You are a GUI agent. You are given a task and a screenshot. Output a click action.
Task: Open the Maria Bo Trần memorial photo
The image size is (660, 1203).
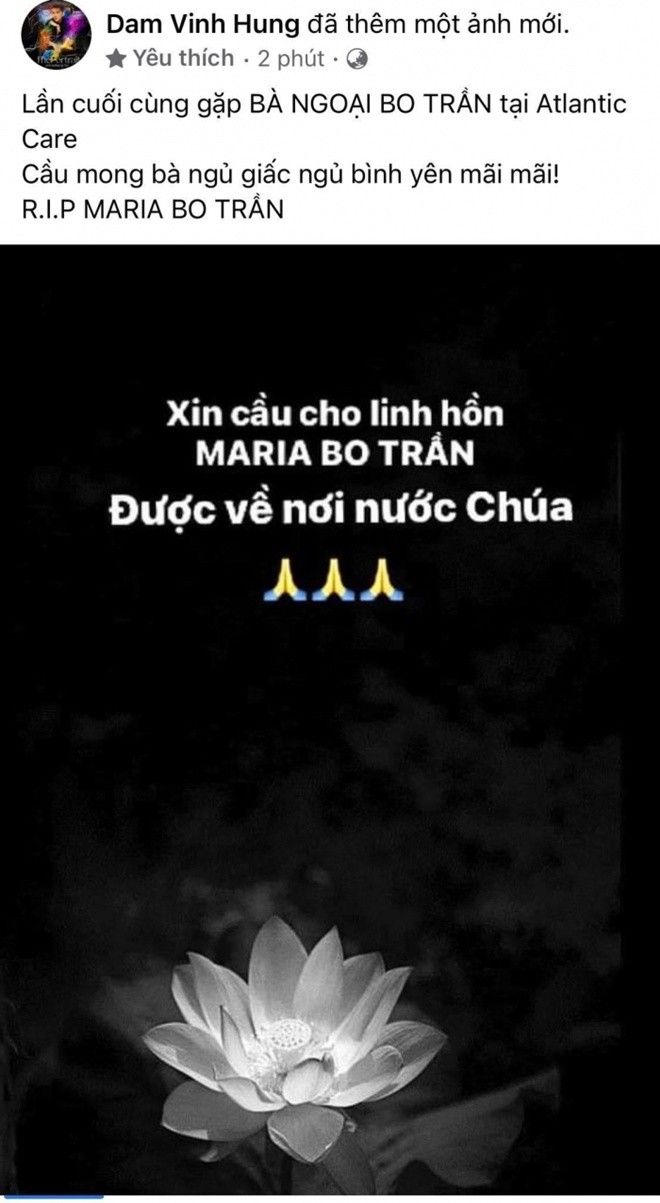click(330, 720)
